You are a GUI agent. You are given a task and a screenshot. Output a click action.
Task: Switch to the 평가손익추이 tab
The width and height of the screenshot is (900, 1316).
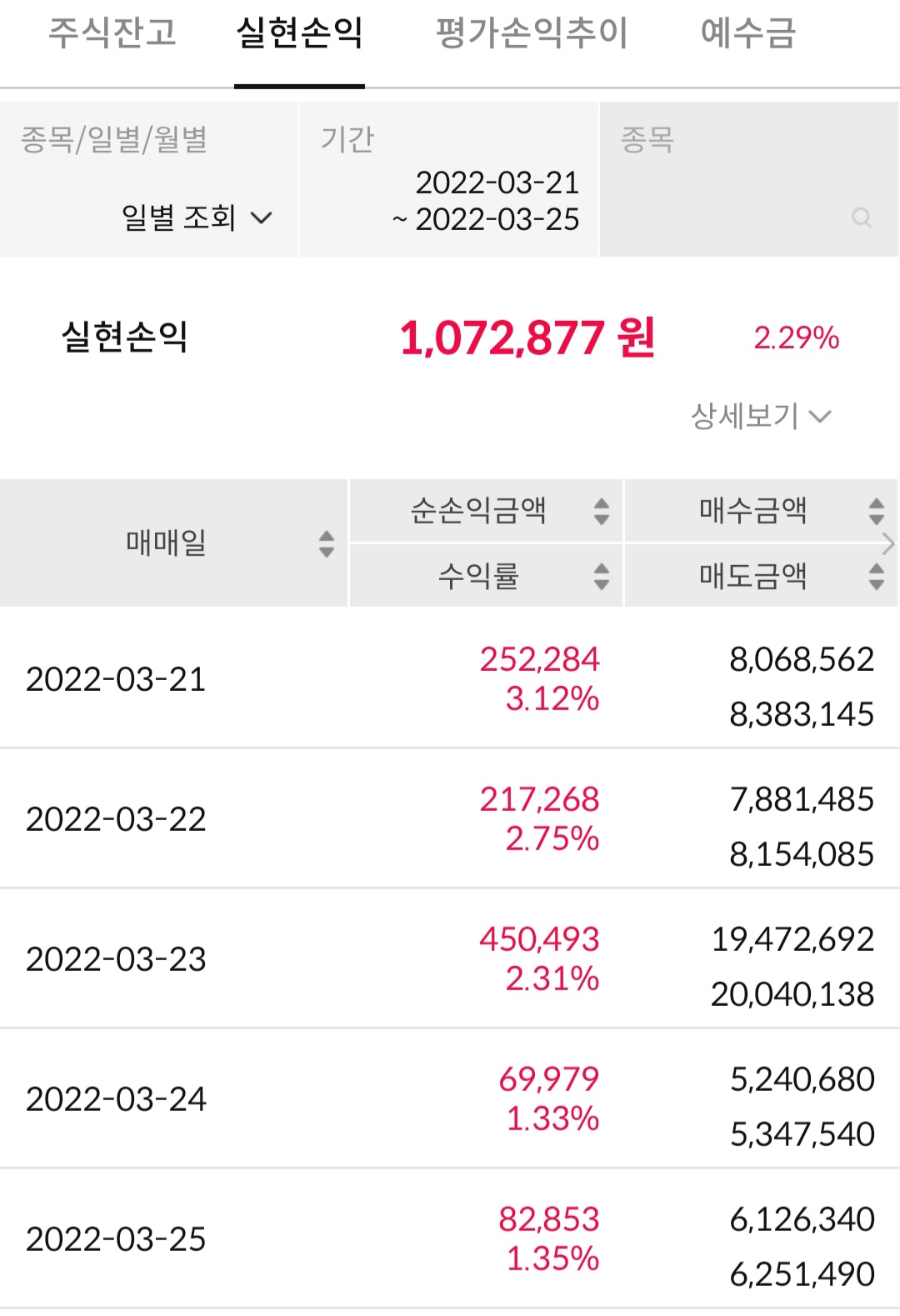pos(532,33)
